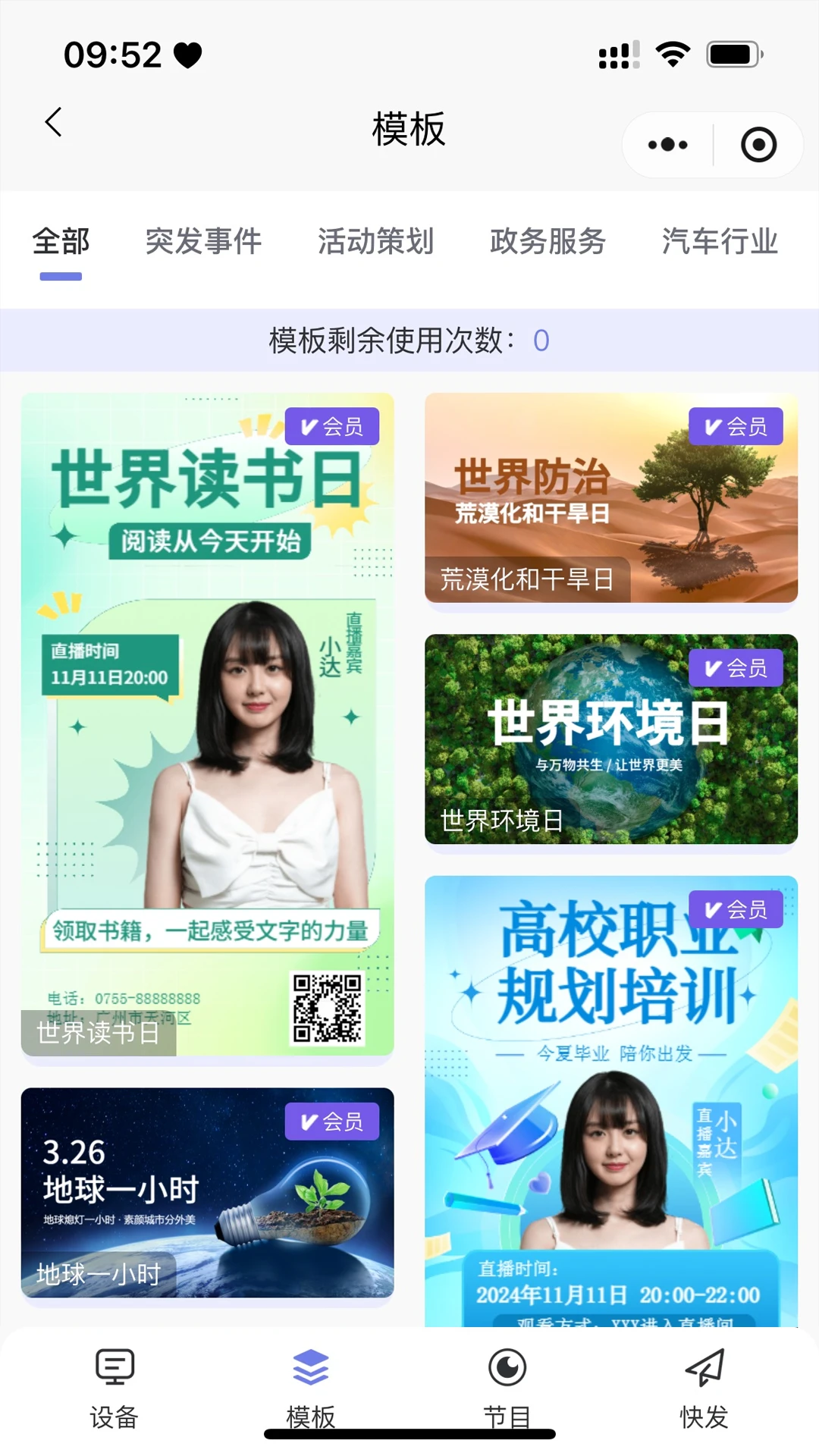The height and width of the screenshot is (1456, 819).
Task: Open the 世界环境日 template
Action: click(611, 739)
